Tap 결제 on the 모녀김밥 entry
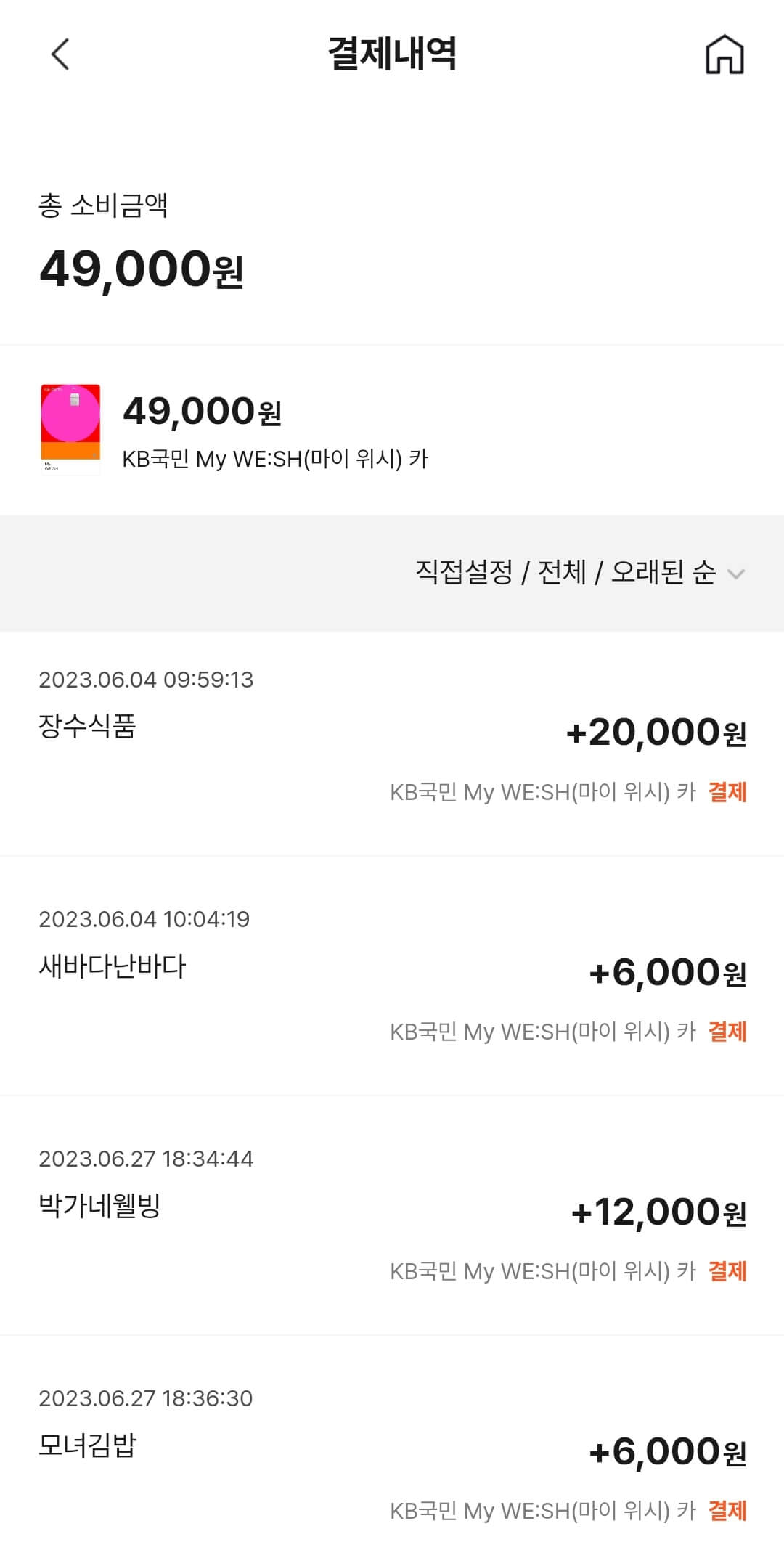The width and height of the screenshot is (784, 1542). pos(727,1509)
